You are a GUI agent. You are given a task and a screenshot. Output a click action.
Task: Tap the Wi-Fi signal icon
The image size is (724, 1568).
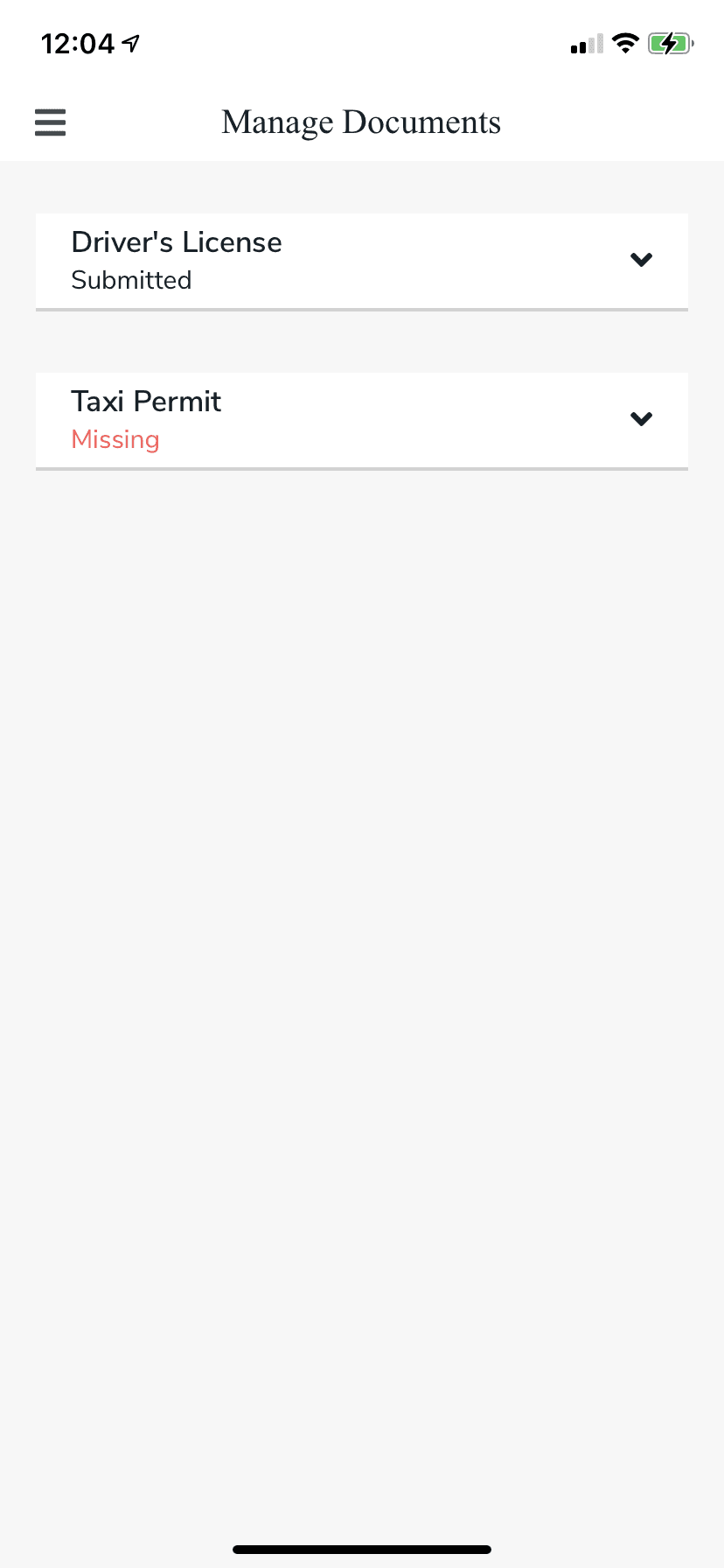626,42
